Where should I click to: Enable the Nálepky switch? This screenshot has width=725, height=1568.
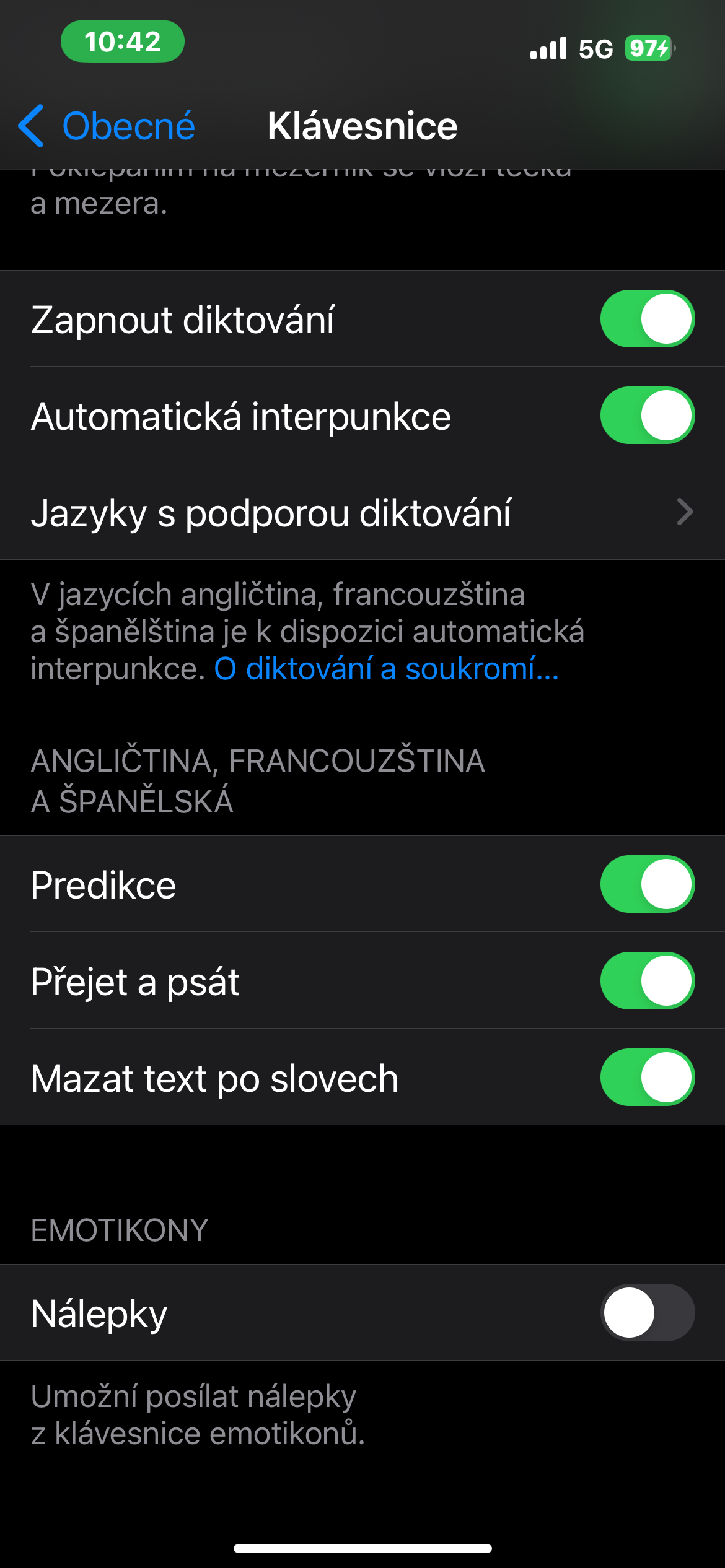pyautogui.click(x=647, y=1313)
